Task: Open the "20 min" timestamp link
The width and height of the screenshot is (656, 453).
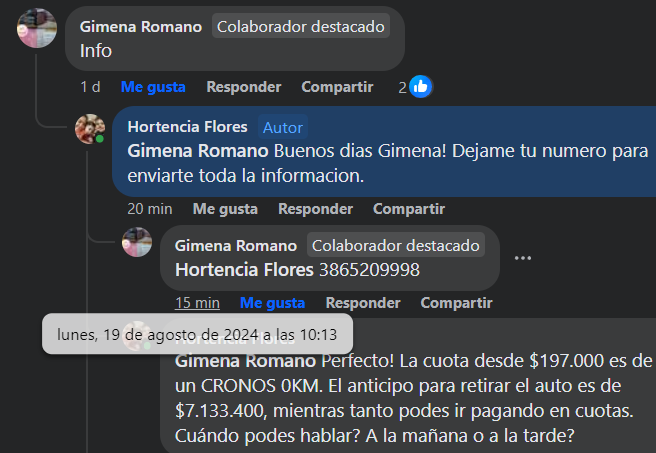Action: click(150, 209)
